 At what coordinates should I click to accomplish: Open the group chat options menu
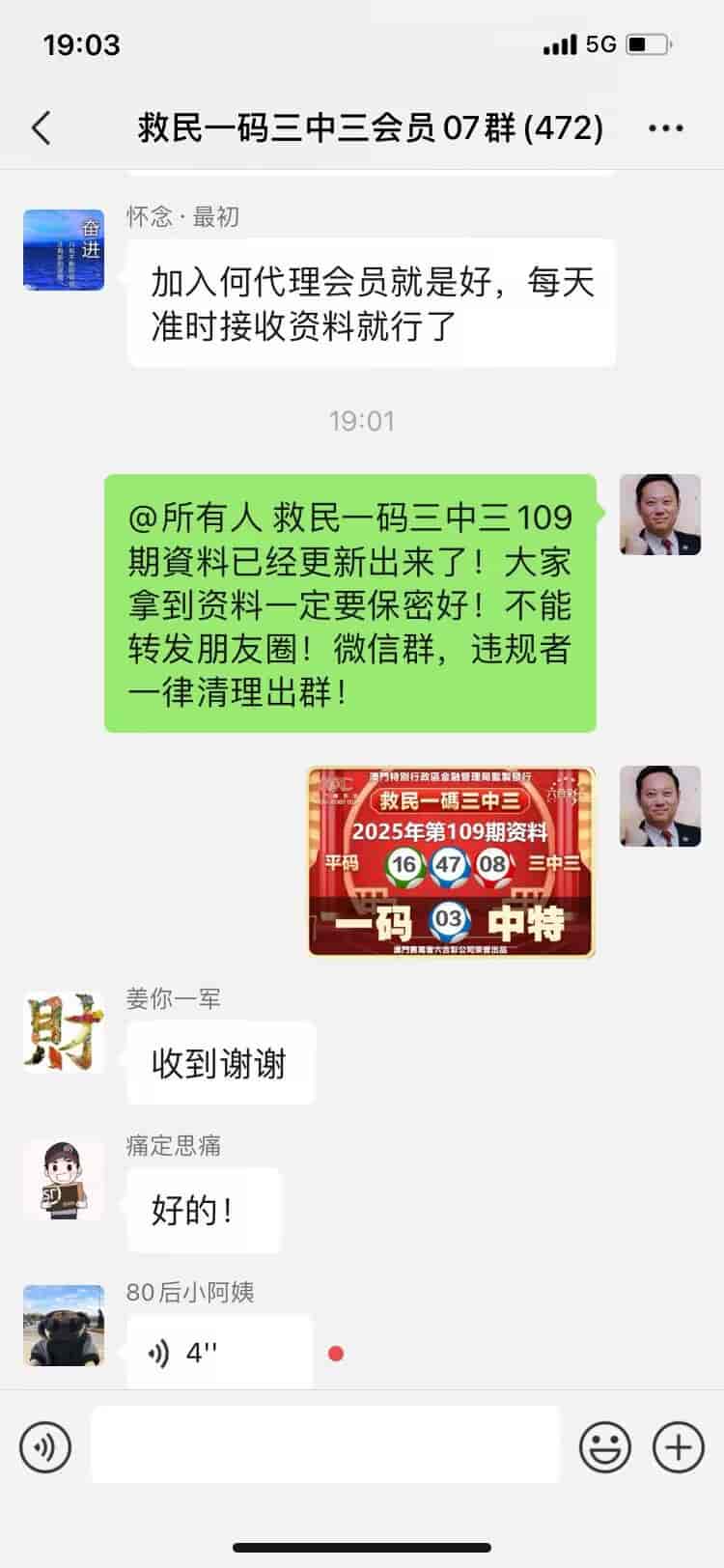pos(666,127)
